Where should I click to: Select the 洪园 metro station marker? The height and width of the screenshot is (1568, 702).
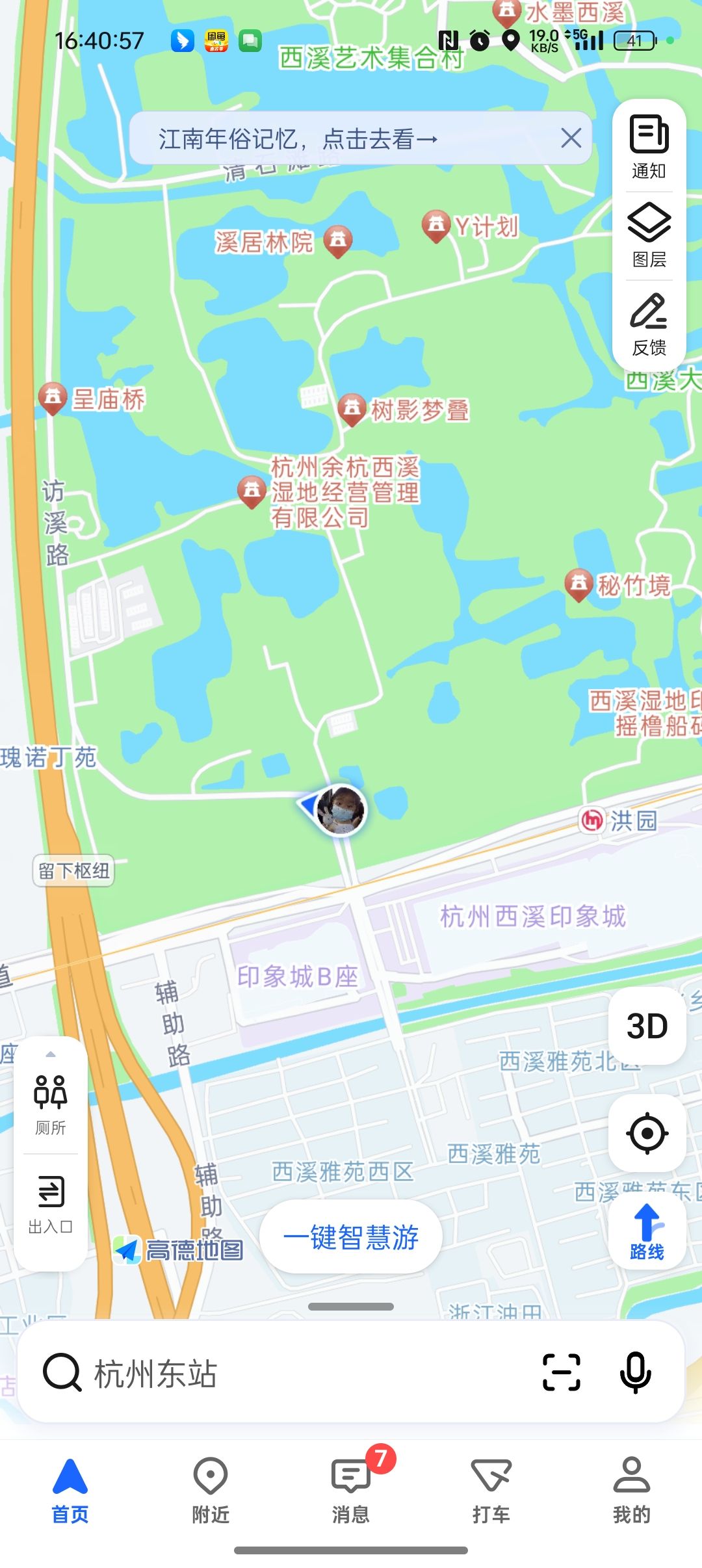pyautogui.click(x=592, y=820)
